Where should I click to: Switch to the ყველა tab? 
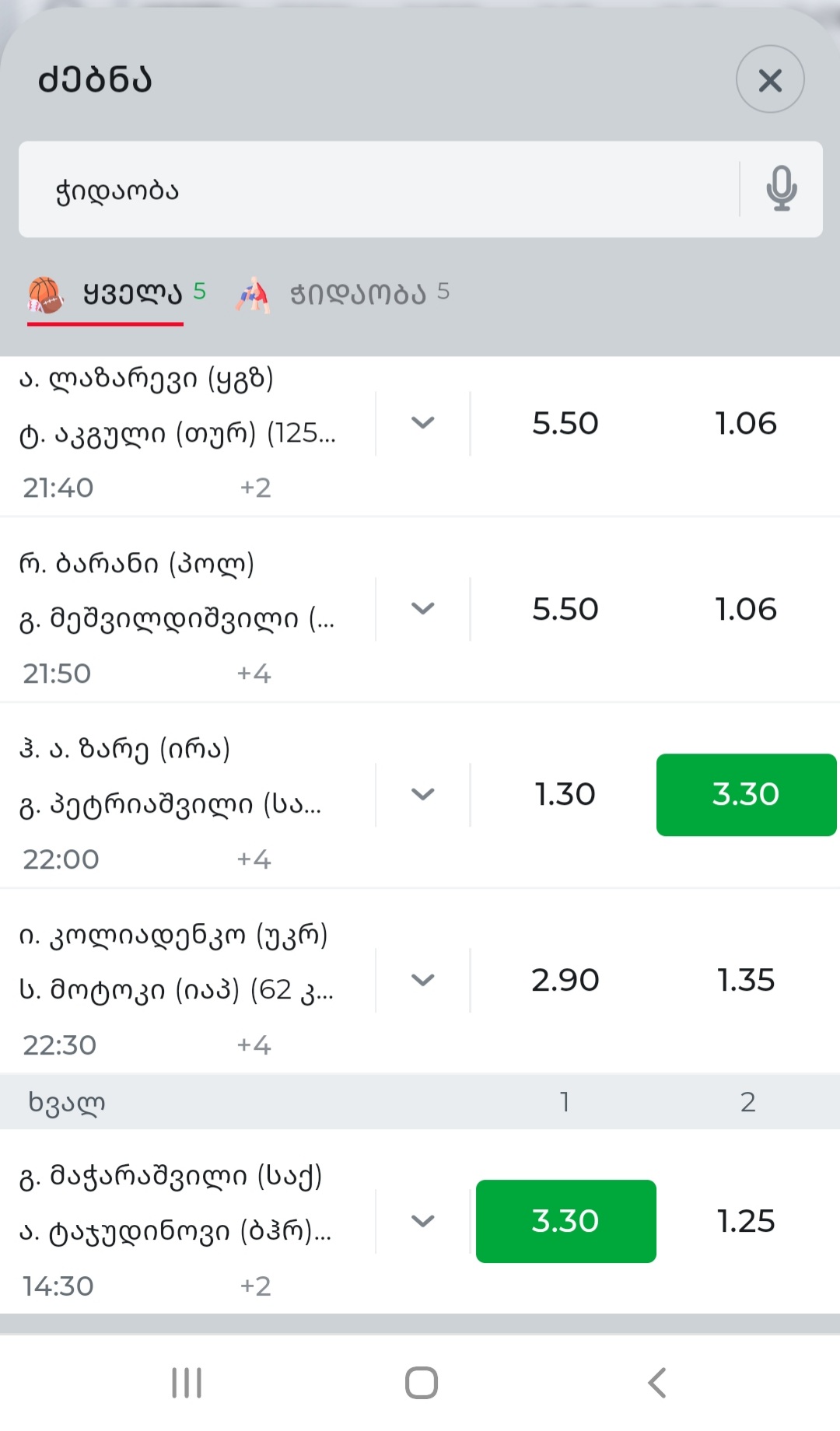(x=117, y=294)
